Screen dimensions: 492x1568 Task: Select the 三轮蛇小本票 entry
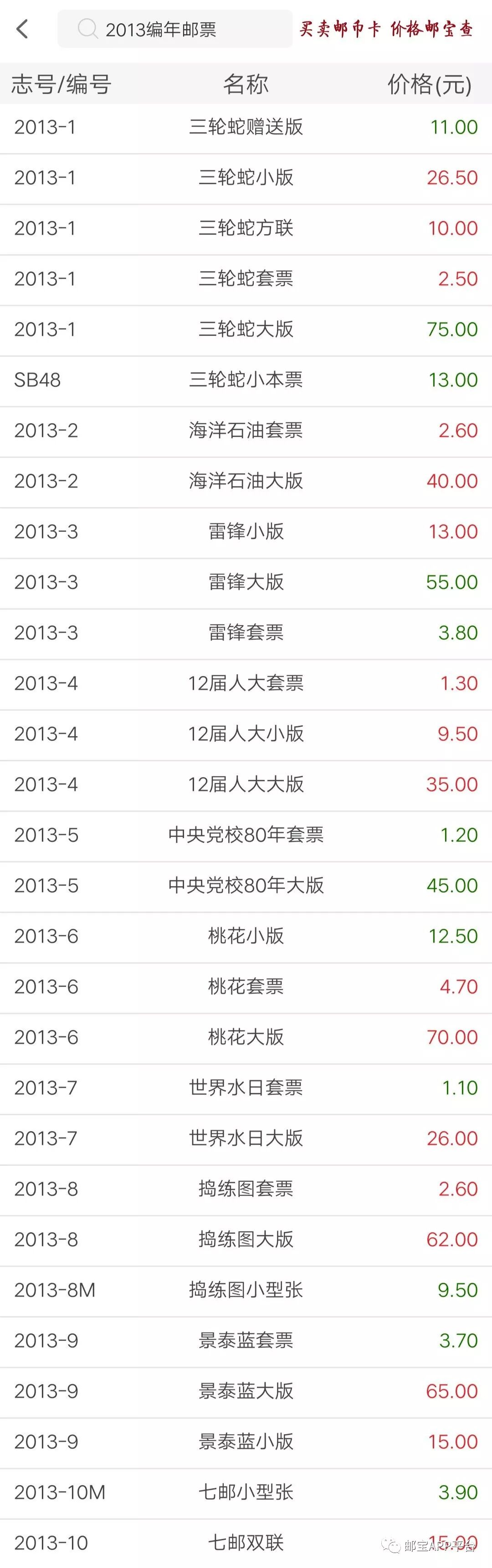click(246, 380)
